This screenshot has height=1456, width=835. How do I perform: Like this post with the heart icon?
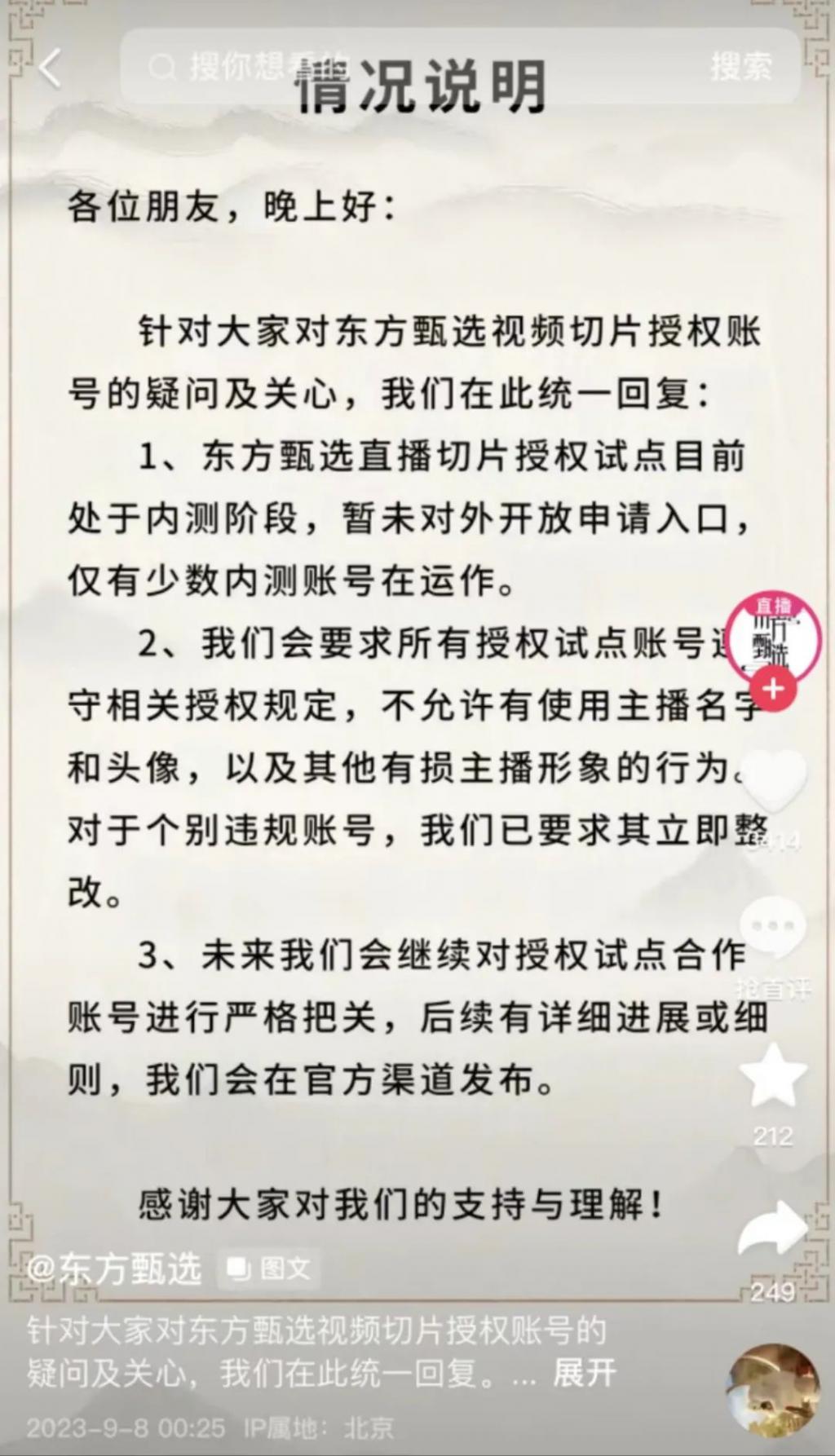[x=772, y=783]
